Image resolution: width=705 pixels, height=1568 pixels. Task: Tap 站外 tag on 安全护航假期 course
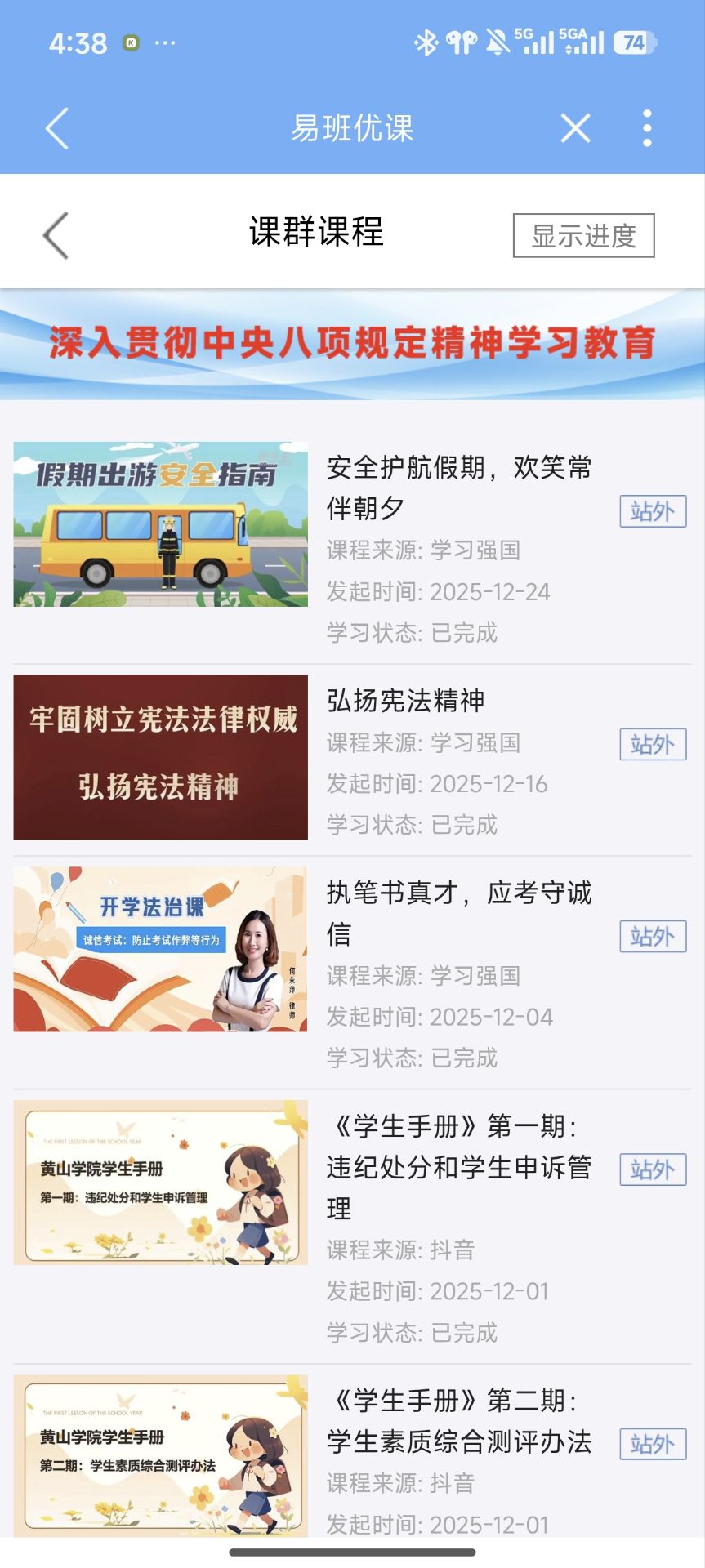point(653,511)
